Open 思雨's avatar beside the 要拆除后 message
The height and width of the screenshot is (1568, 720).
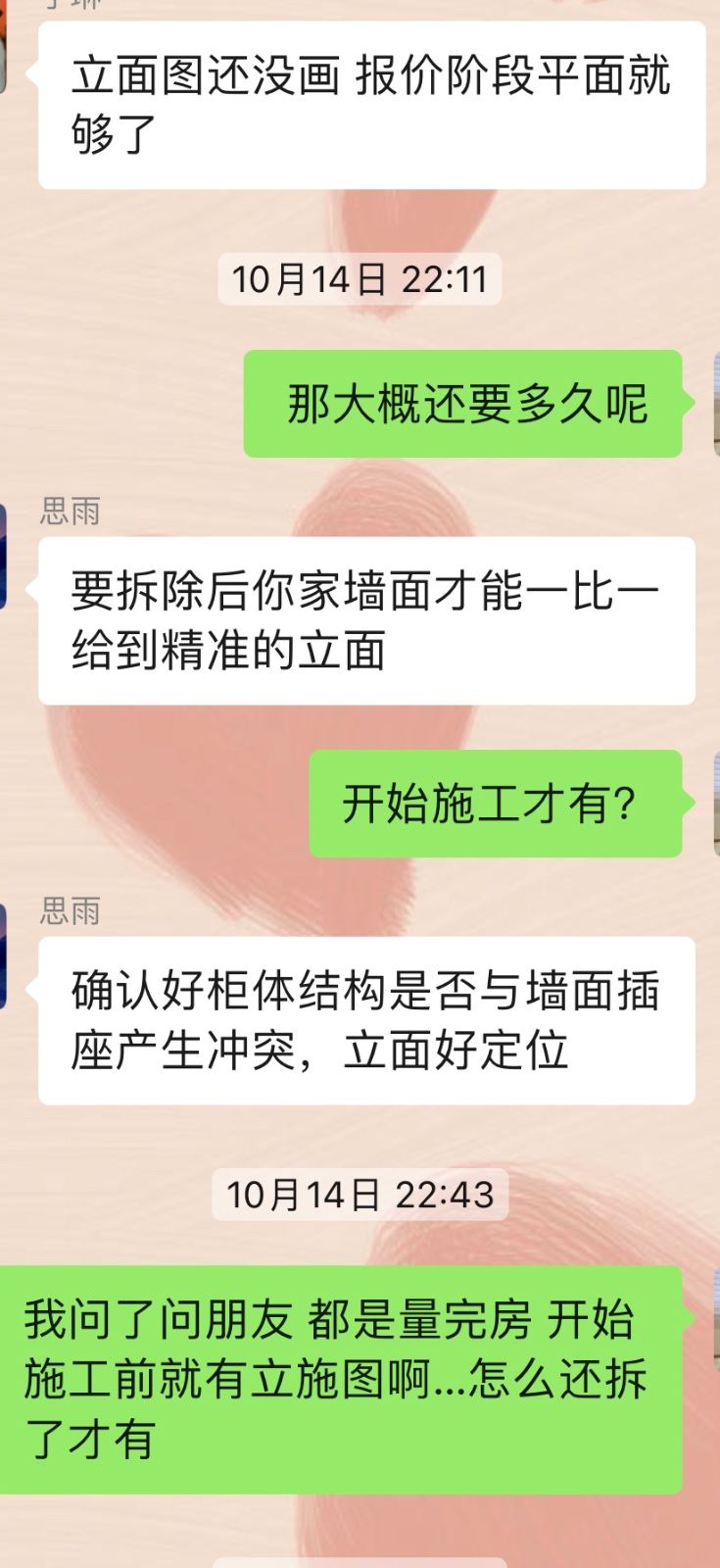pos(3,556)
